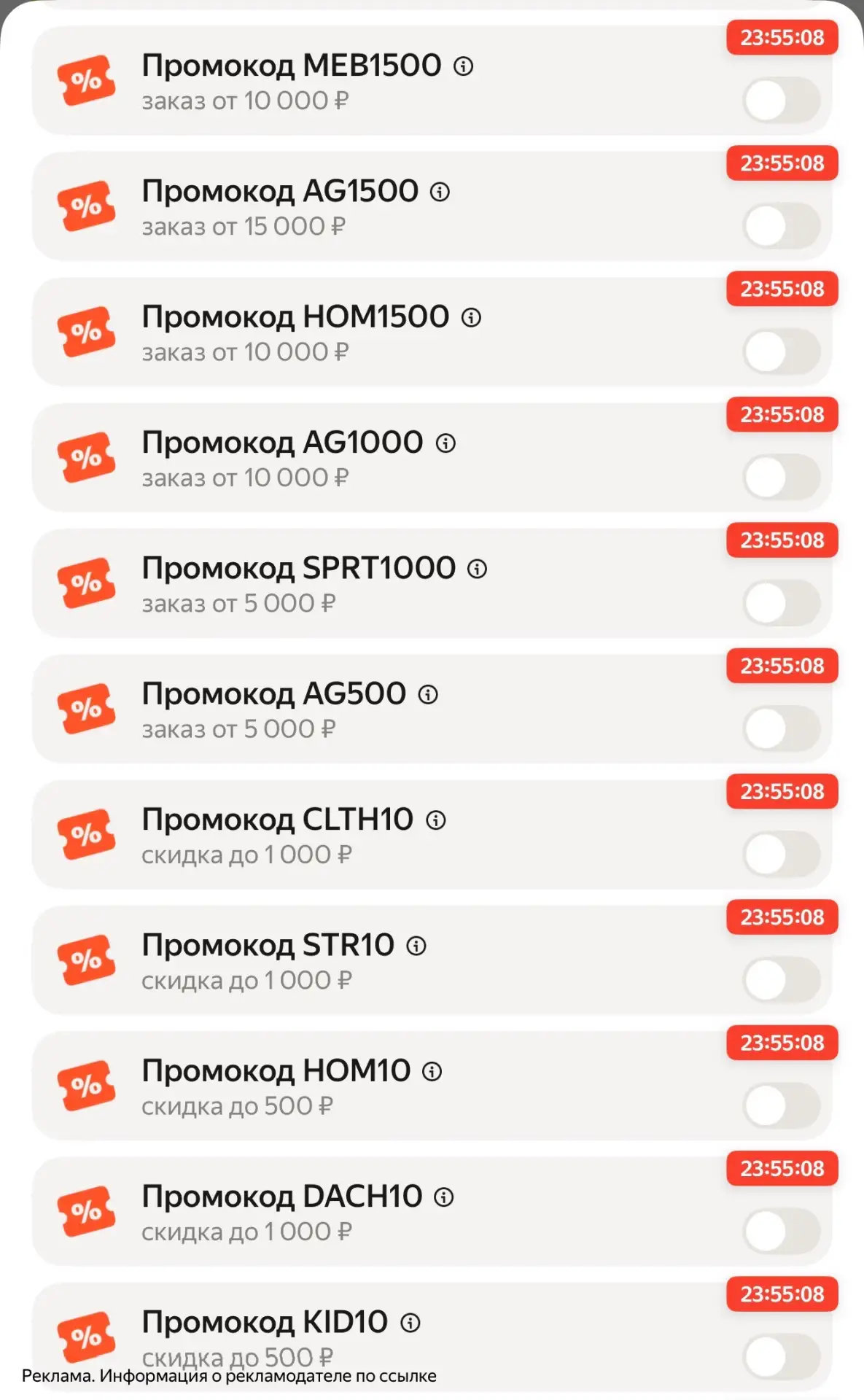Activate promo code HOM1500 toggle
Viewport: 864px width, 1400px height.
[782, 351]
